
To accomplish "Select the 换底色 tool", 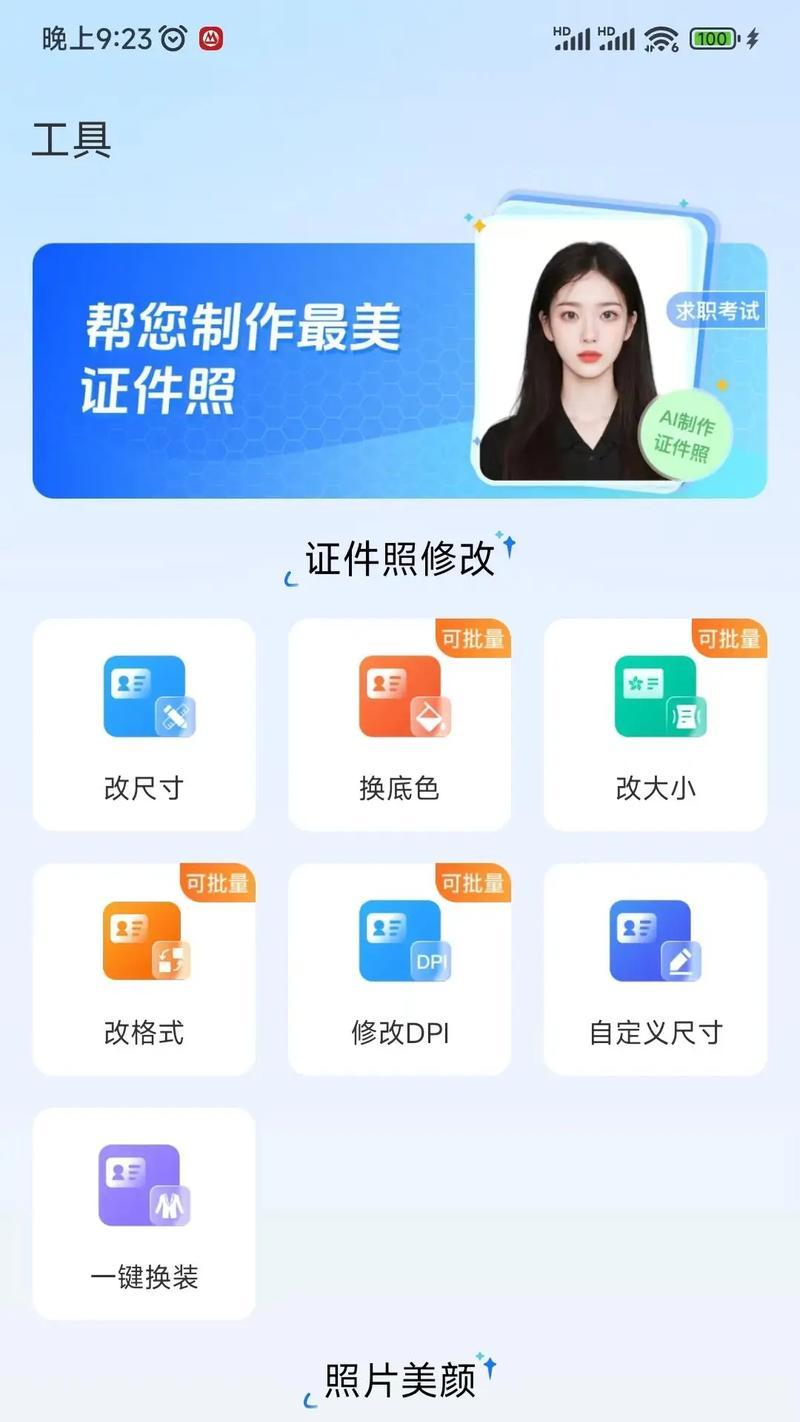I will pos(399,725).
